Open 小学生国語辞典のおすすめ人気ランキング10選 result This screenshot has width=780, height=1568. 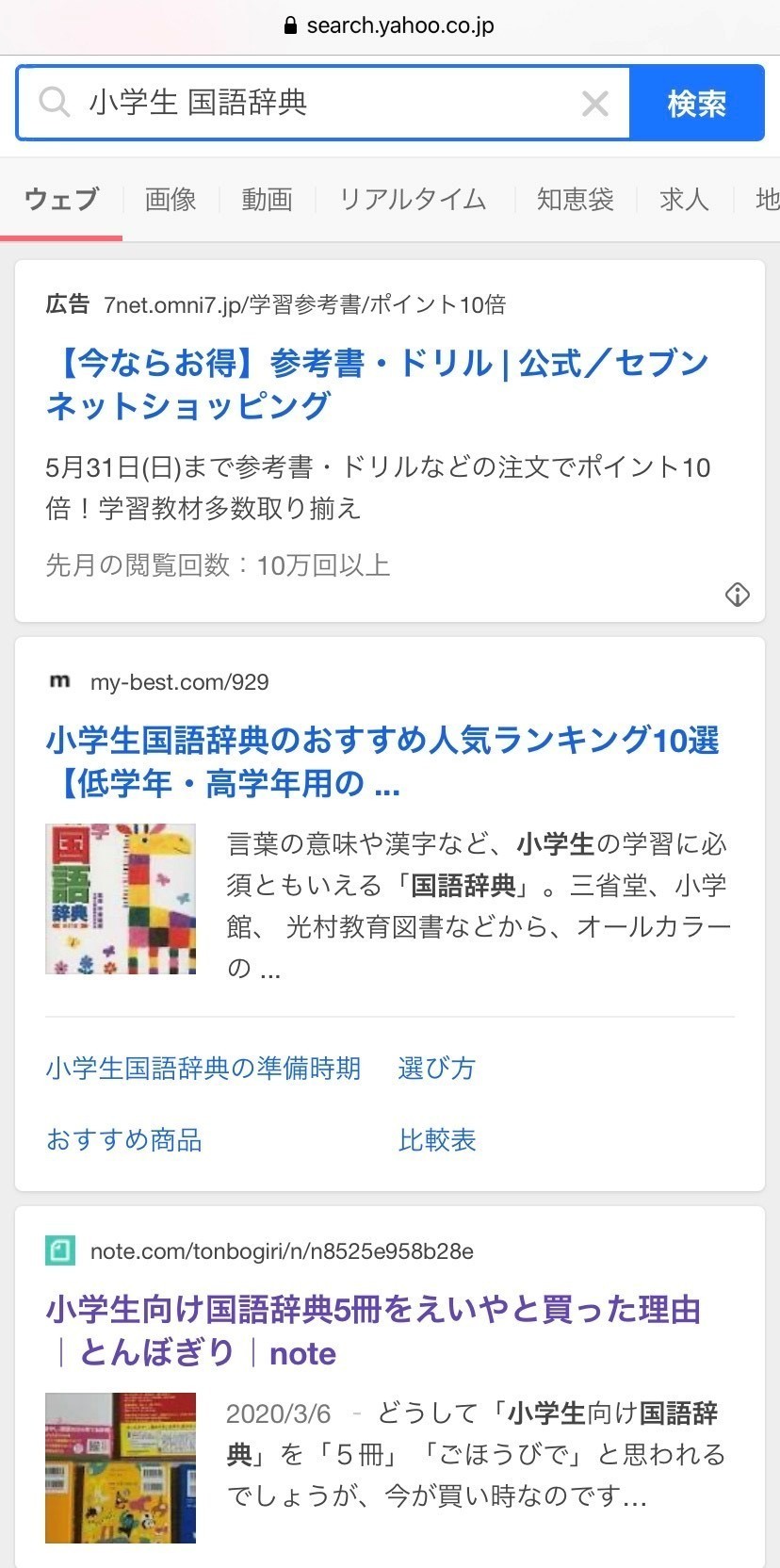tap(382, 761)
